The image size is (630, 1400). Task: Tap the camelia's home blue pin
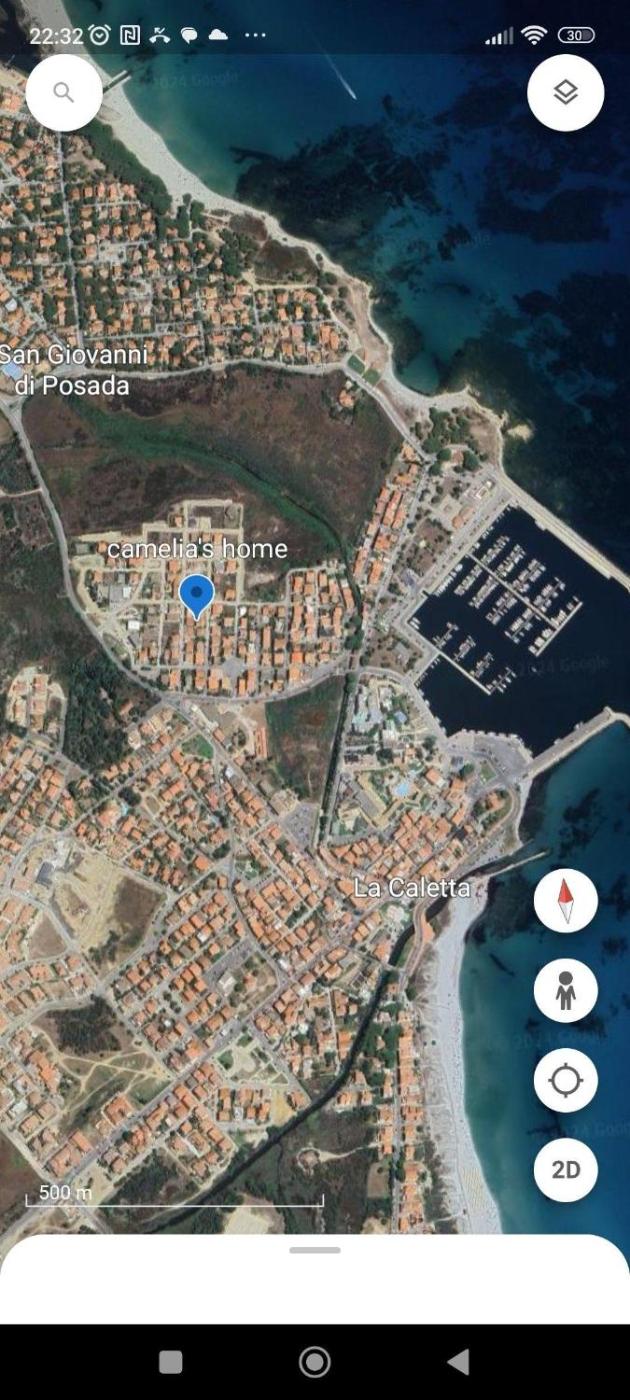196,595
